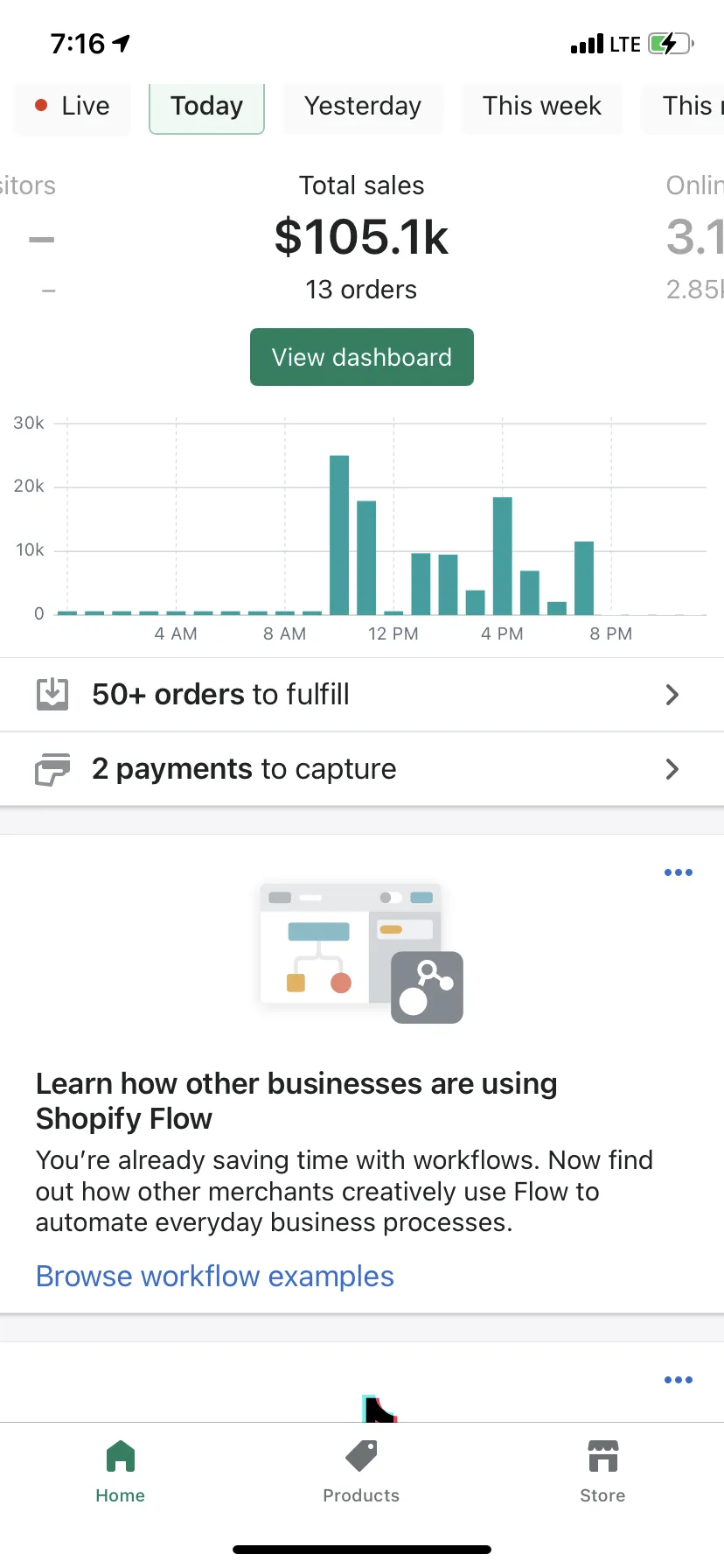Tap the Home tab
724x1568 pixels.
pos(121,1472)
